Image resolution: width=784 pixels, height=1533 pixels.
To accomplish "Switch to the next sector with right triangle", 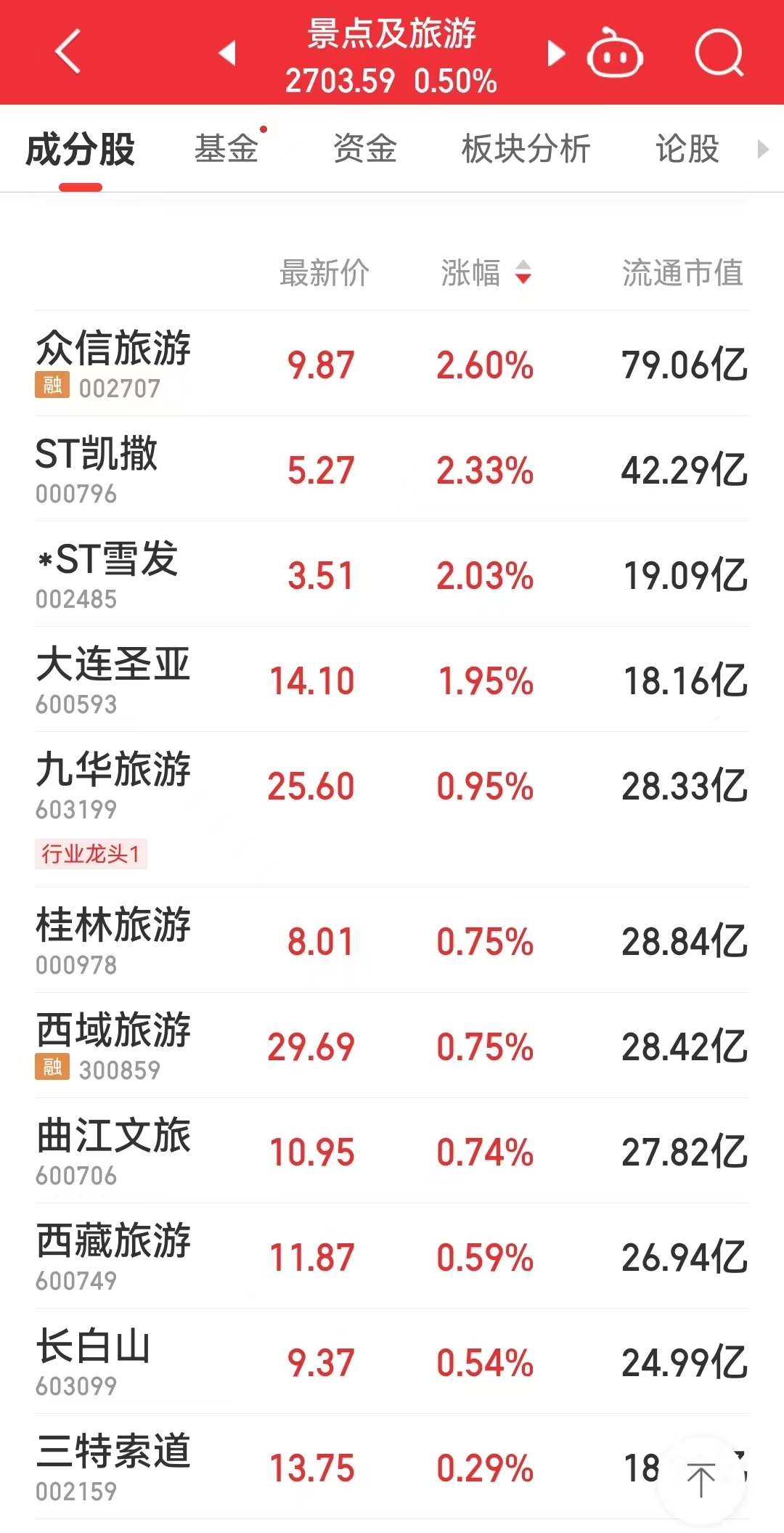I will click(x=555, y=53).
